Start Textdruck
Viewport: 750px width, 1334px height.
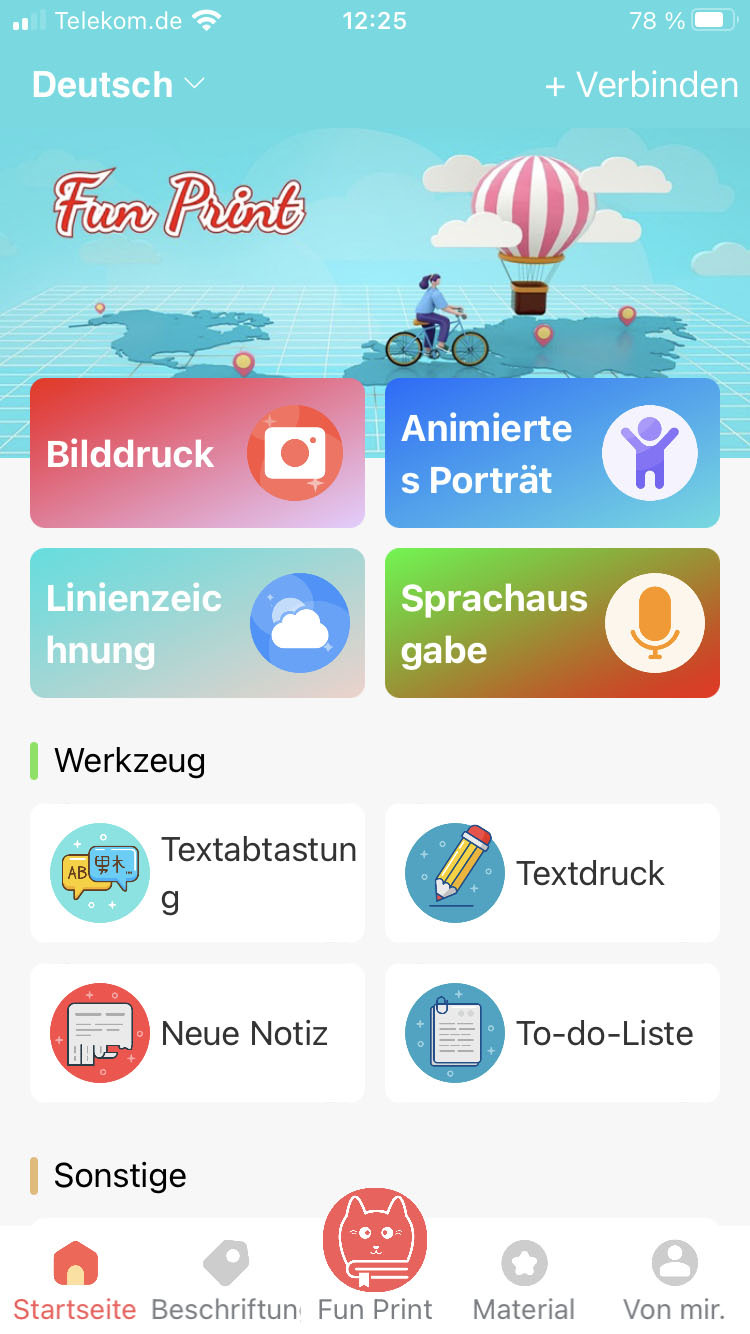pyautogui.click(x=552, y=873)
